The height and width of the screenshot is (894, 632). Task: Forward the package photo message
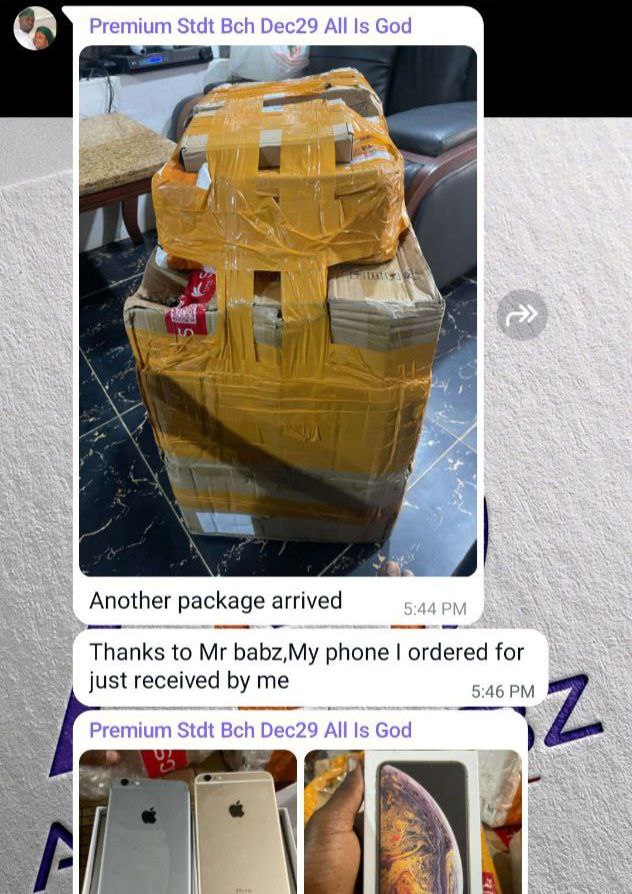522,315
